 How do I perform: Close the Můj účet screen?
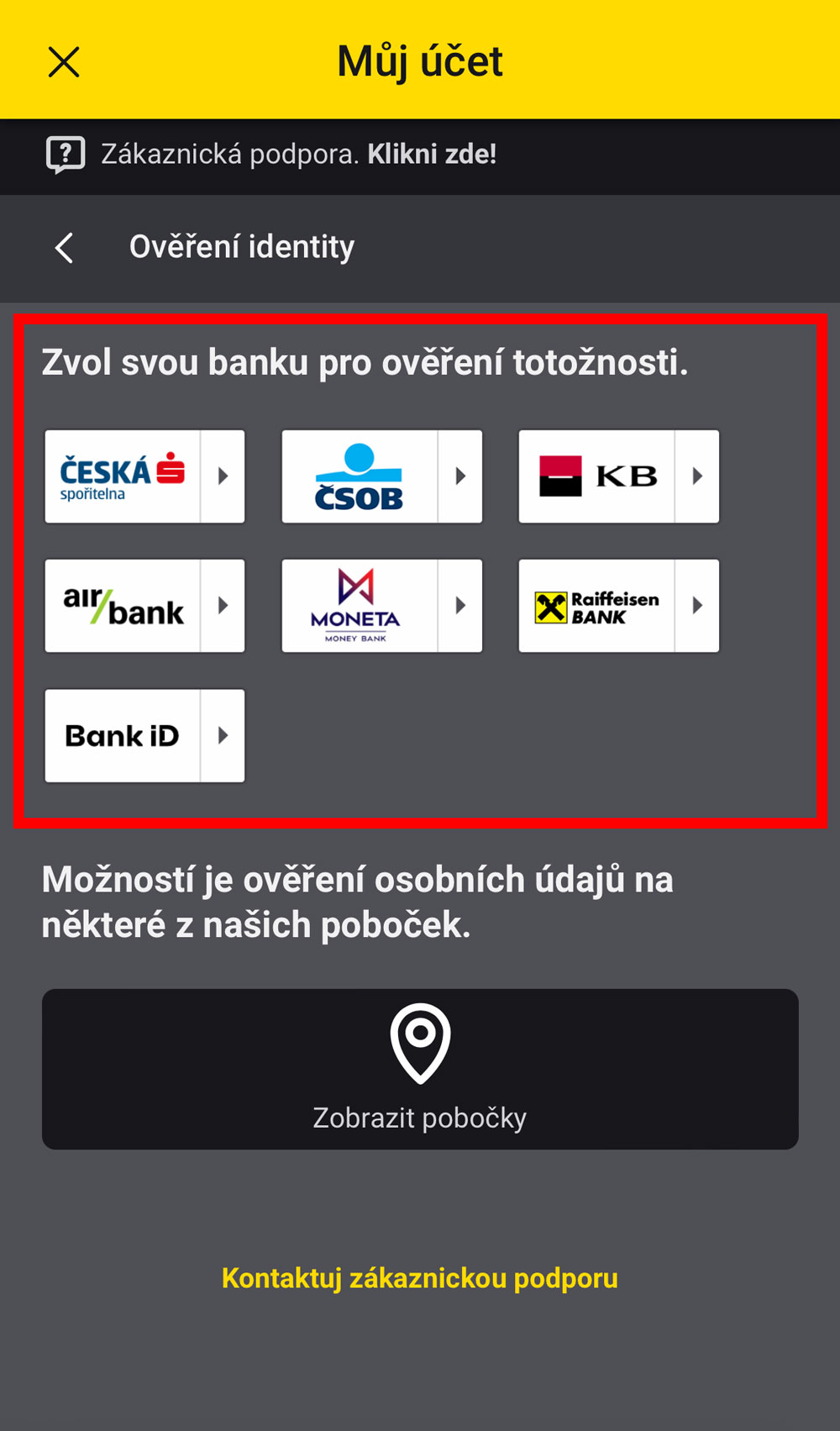click(x=64, y=62)
